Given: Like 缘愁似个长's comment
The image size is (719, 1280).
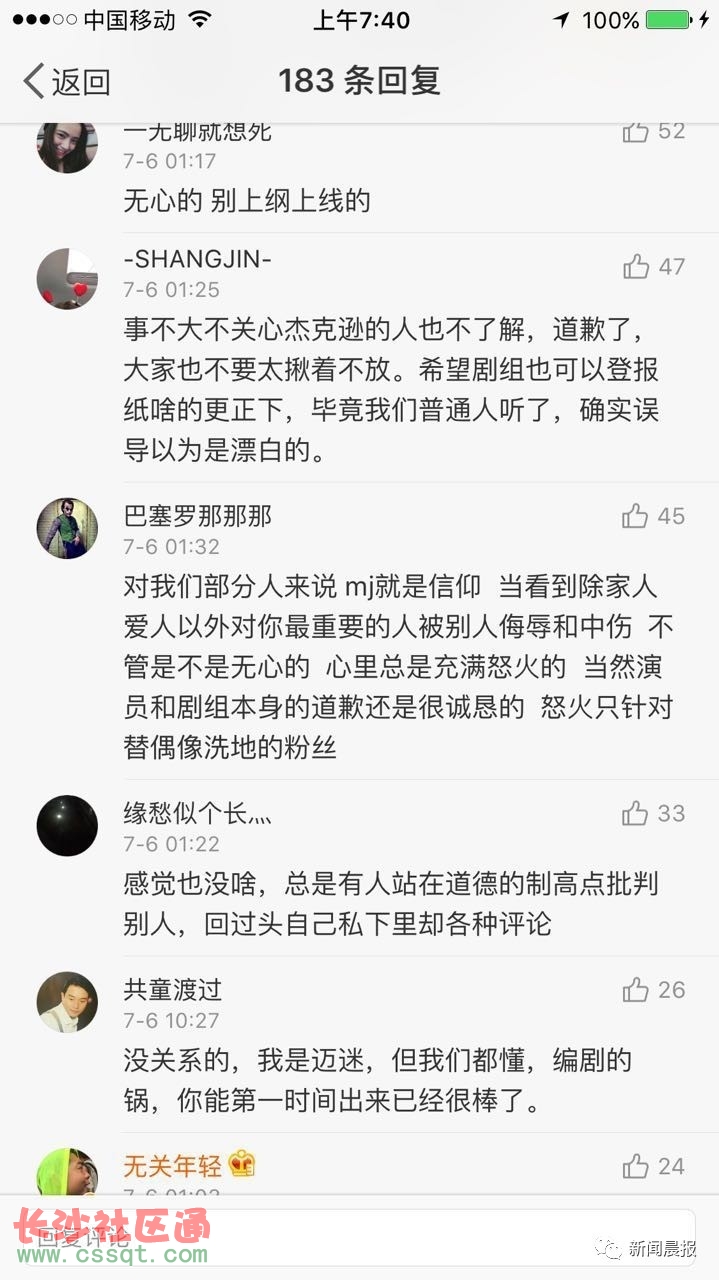Looking at the screenshot, I should [636, 814].
